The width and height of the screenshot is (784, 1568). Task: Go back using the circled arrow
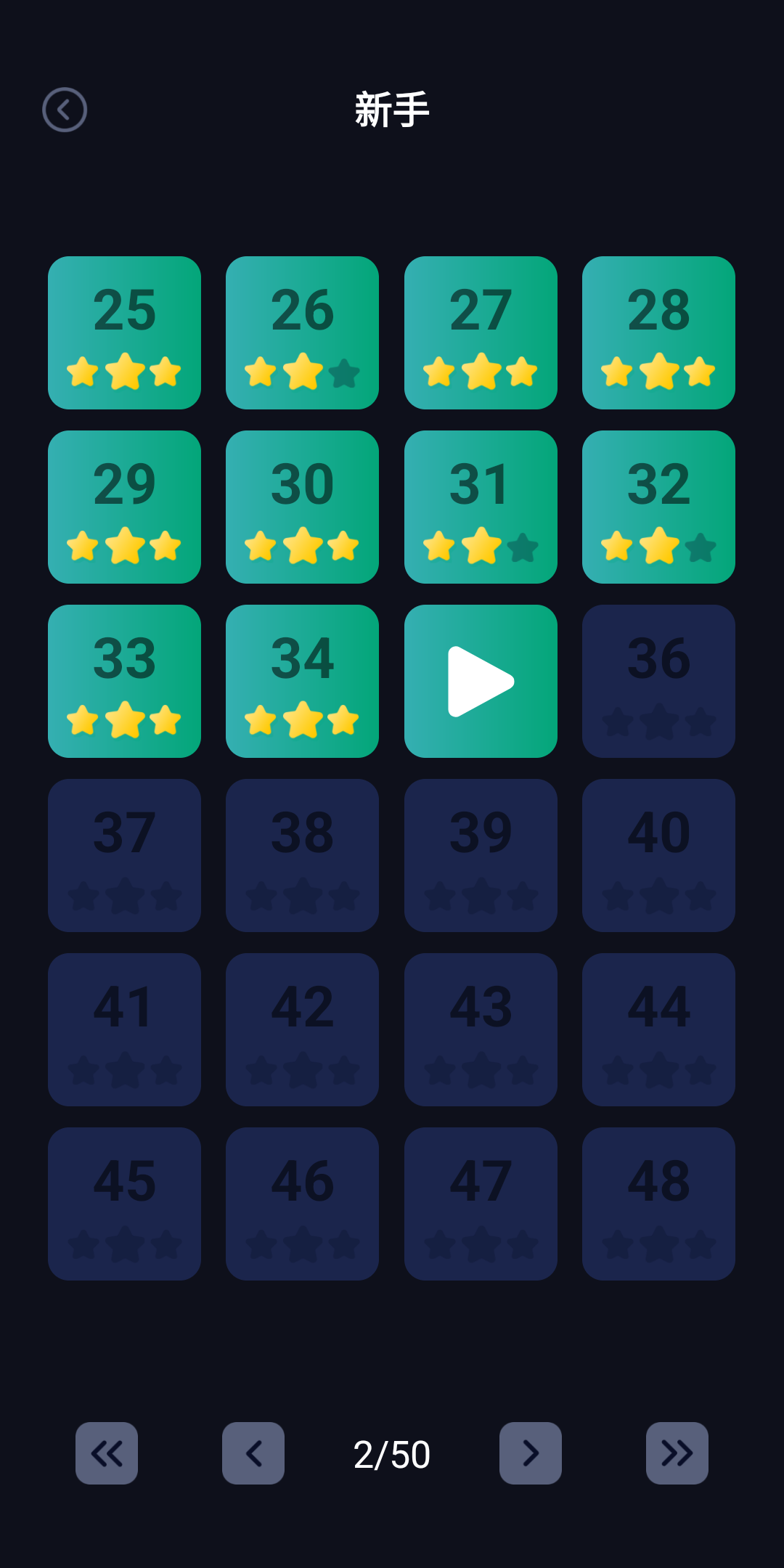65,110
